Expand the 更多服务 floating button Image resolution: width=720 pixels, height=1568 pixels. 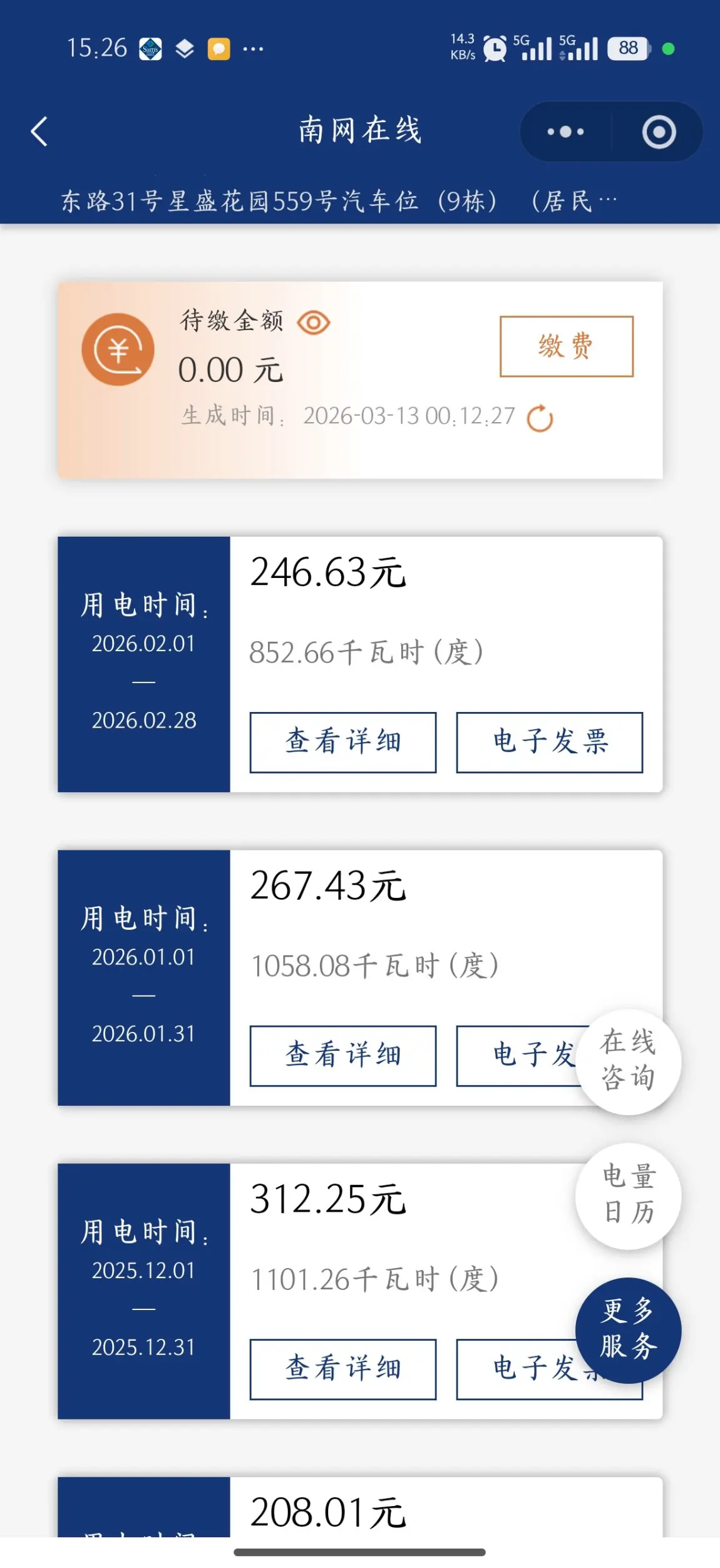(628, 1329)
